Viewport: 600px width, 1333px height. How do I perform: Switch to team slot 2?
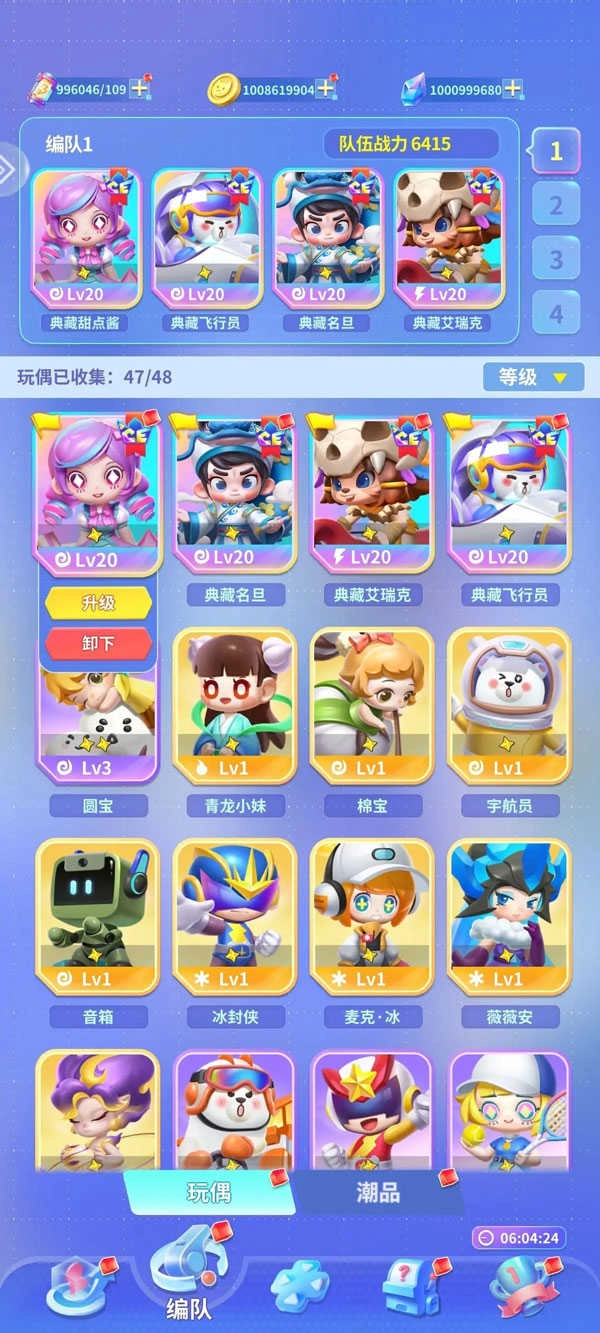[556, 206]
